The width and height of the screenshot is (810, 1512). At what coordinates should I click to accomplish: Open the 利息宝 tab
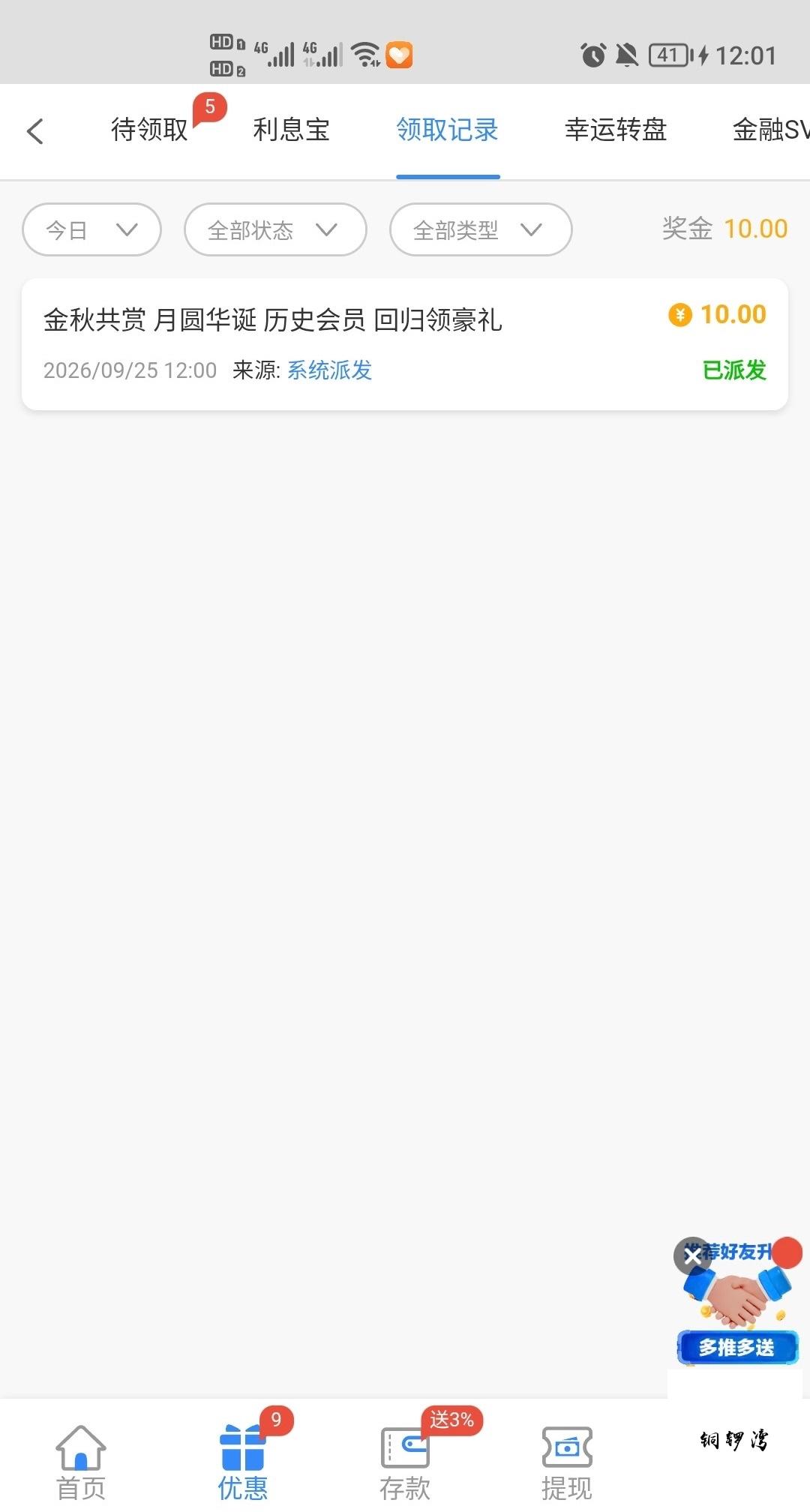pyautogui.click(x=291, y=130)
